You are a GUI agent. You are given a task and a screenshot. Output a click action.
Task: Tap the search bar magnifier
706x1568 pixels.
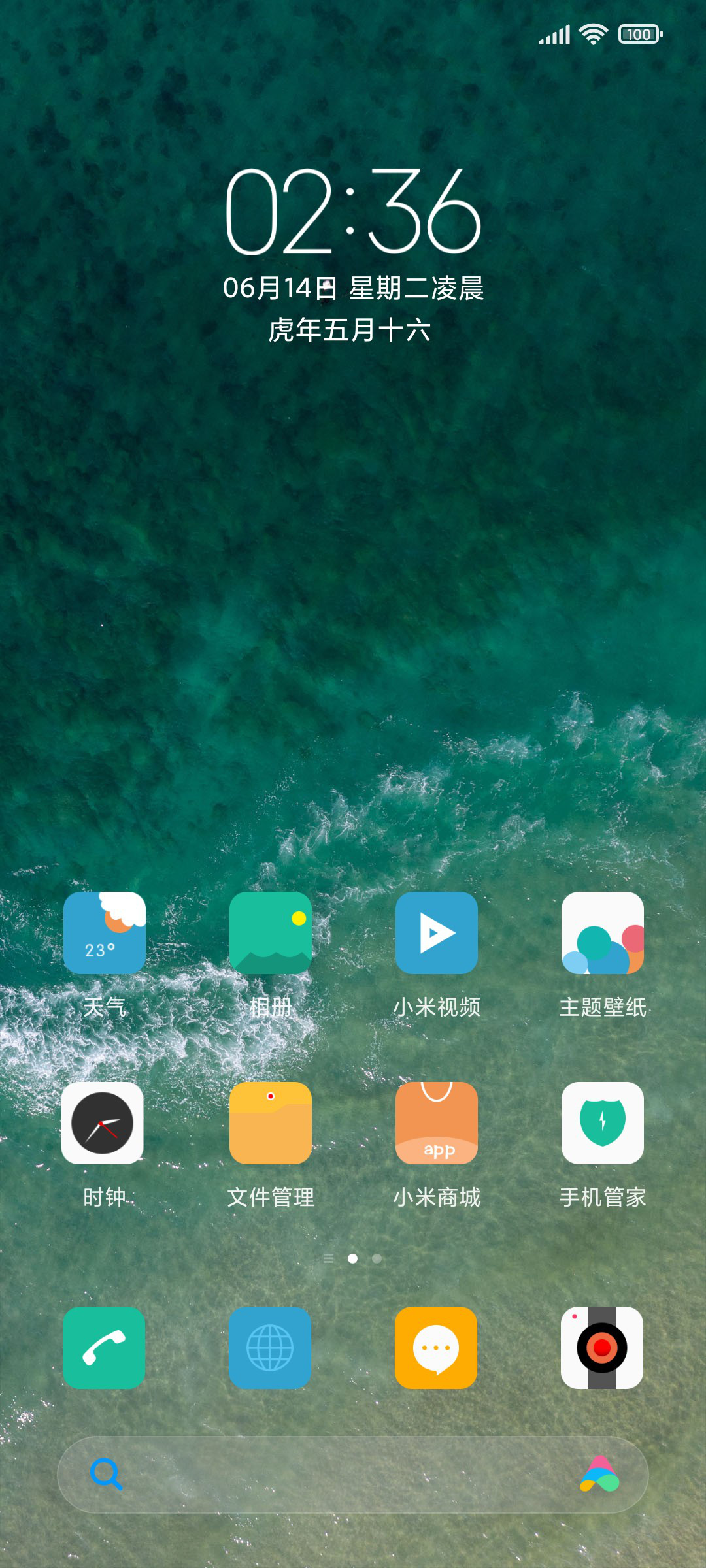click(x=107, y=1474)
